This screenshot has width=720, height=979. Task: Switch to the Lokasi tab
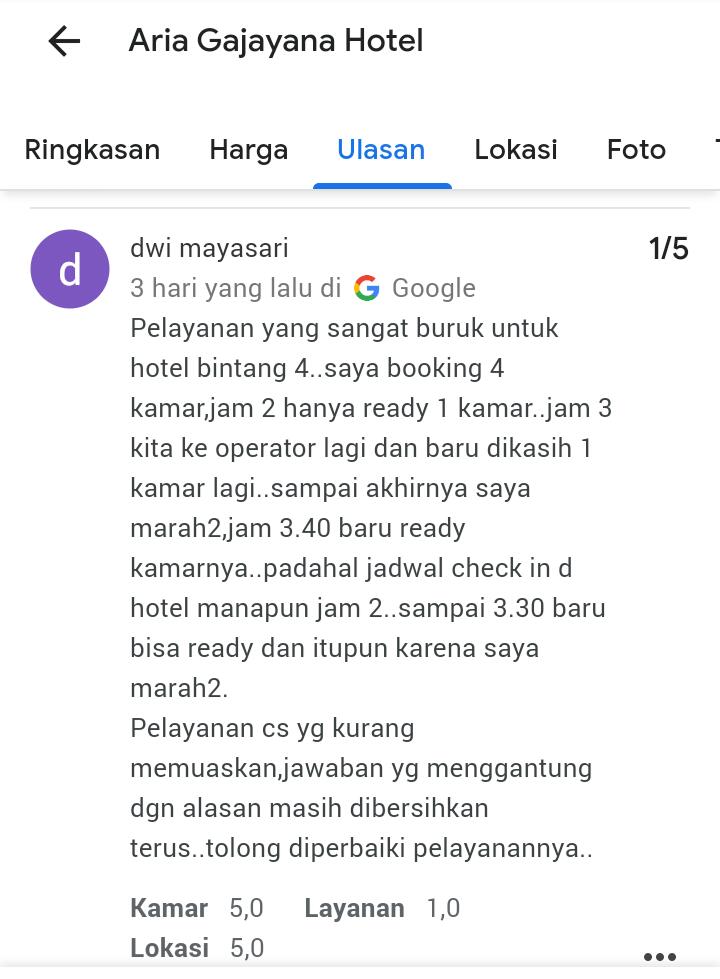click(516, 150)
